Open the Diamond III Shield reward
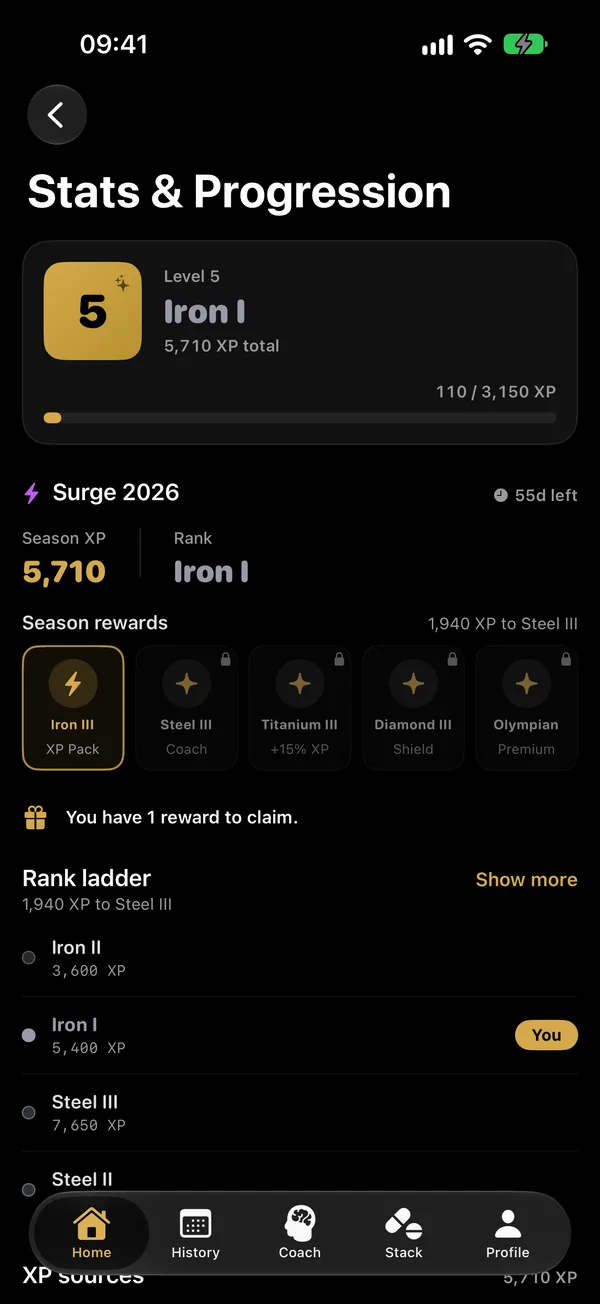The width and height of the screenshot is (600, 1304). coord(413,708)
